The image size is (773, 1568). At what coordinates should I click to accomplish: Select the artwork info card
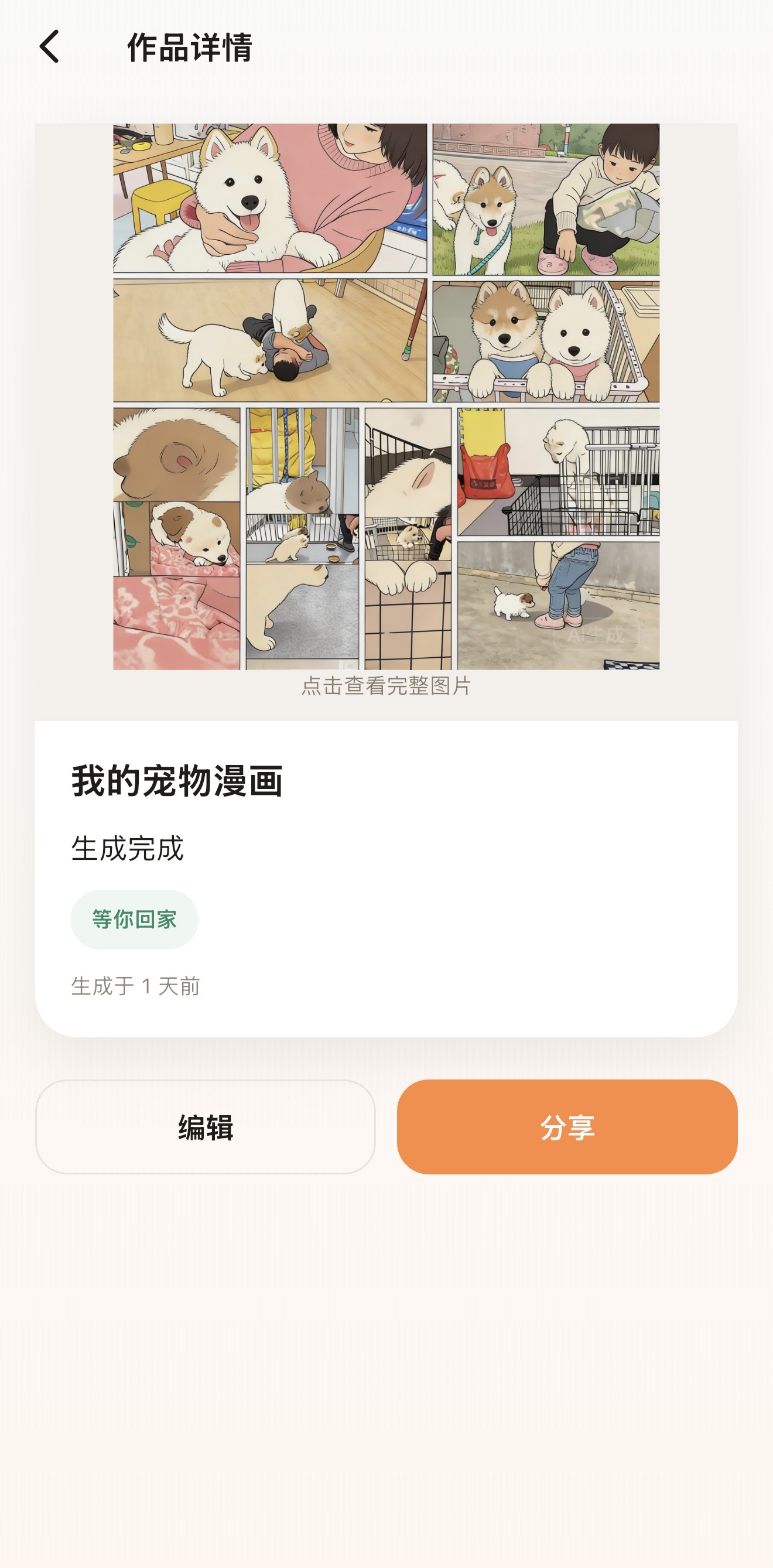click(386, 883)
